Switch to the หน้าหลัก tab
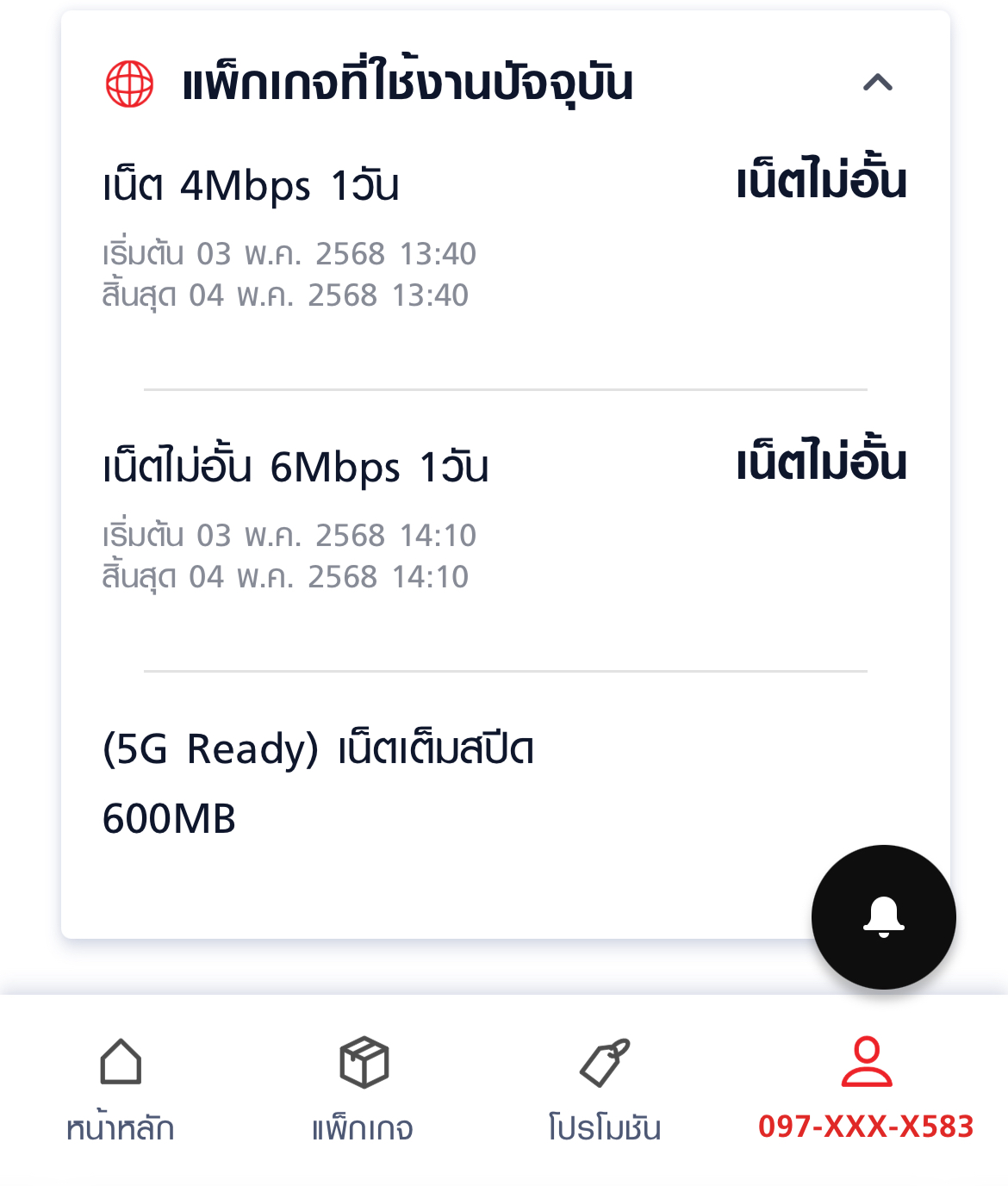The image size is (1008, 1186). tap(121, 1089)
